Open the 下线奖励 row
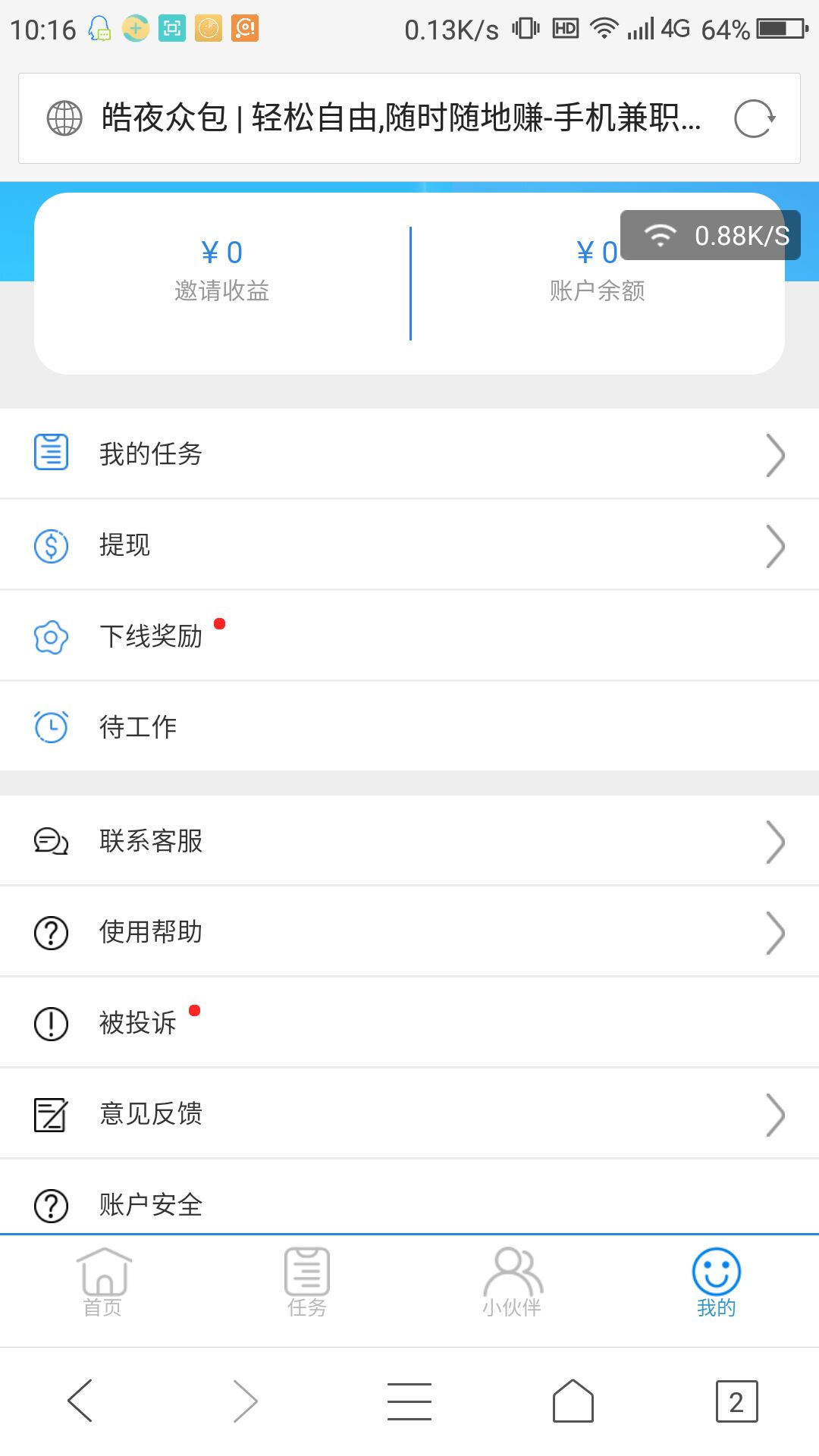The height and width of the screenshot is (1456, 819). coord(409,636)
